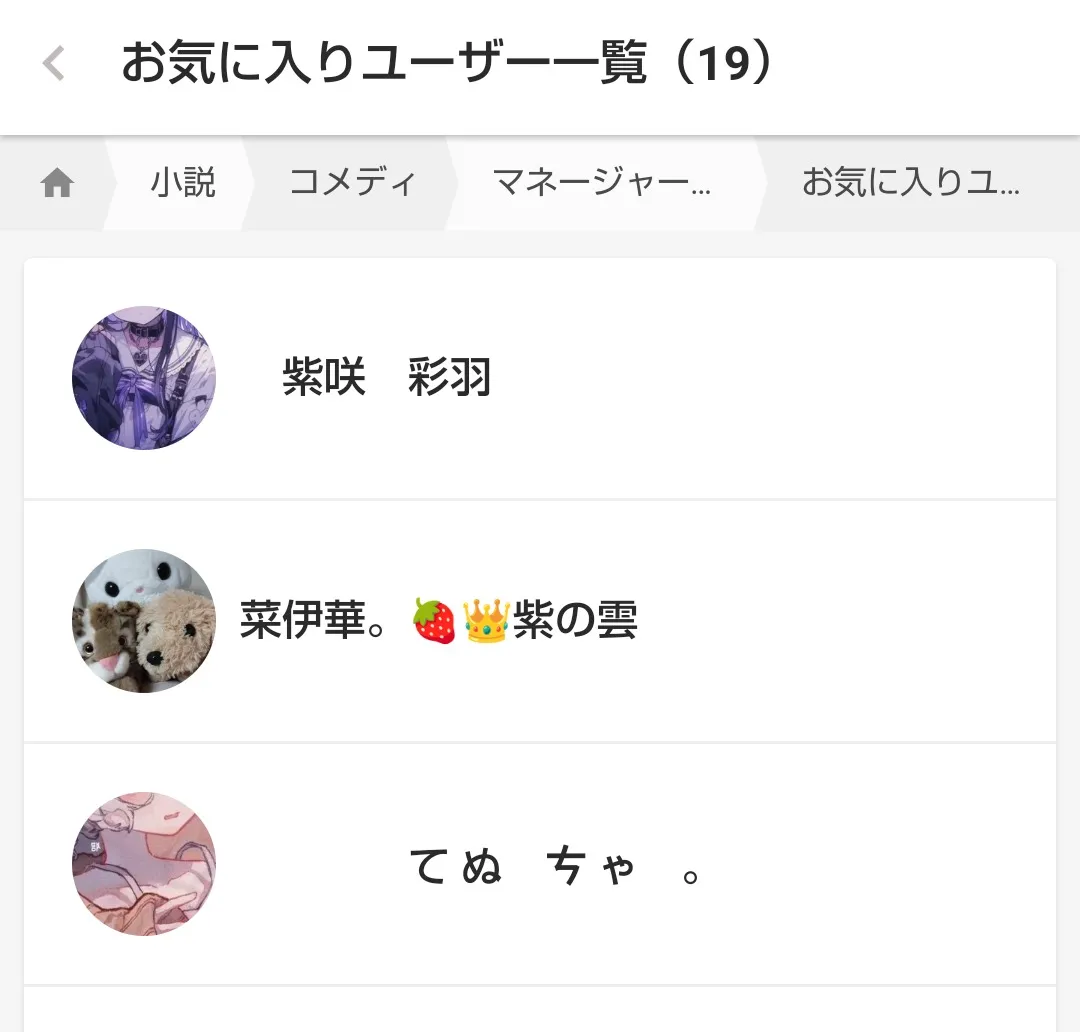
Task: Open the 小説 breadcrumb
Action: coord(183,184)
